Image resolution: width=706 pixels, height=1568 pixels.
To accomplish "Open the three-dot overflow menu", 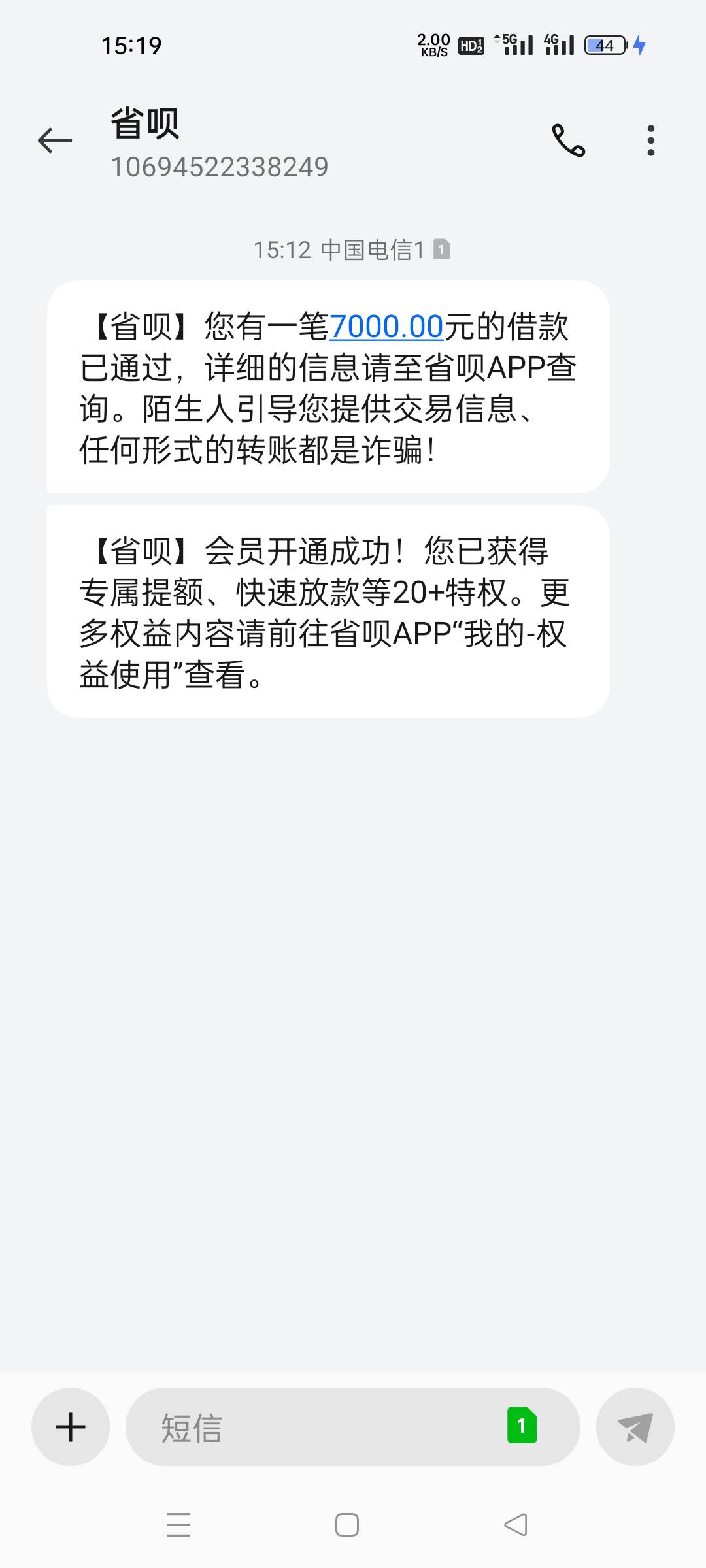I will [x=650, y=140].
